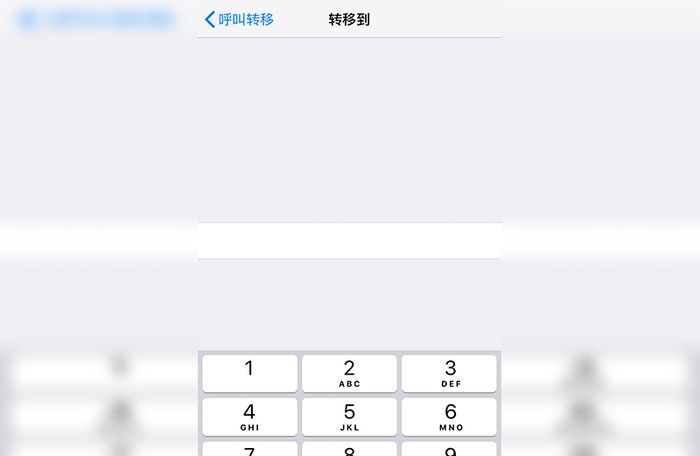700x456 pixels.
Task: Tap the forwarding number input field
Action: tap(349, 241)
